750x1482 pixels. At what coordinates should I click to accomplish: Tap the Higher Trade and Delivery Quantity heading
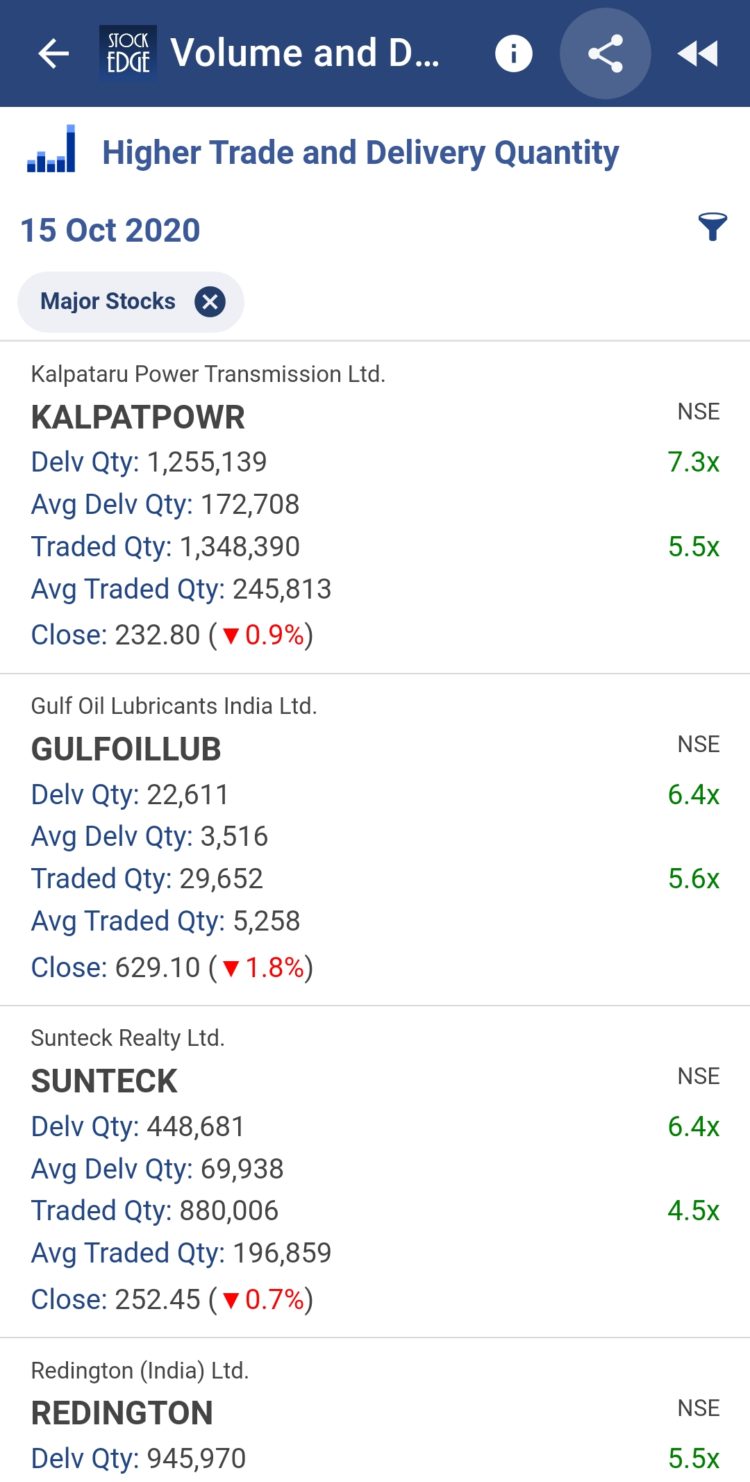point(359,151)
